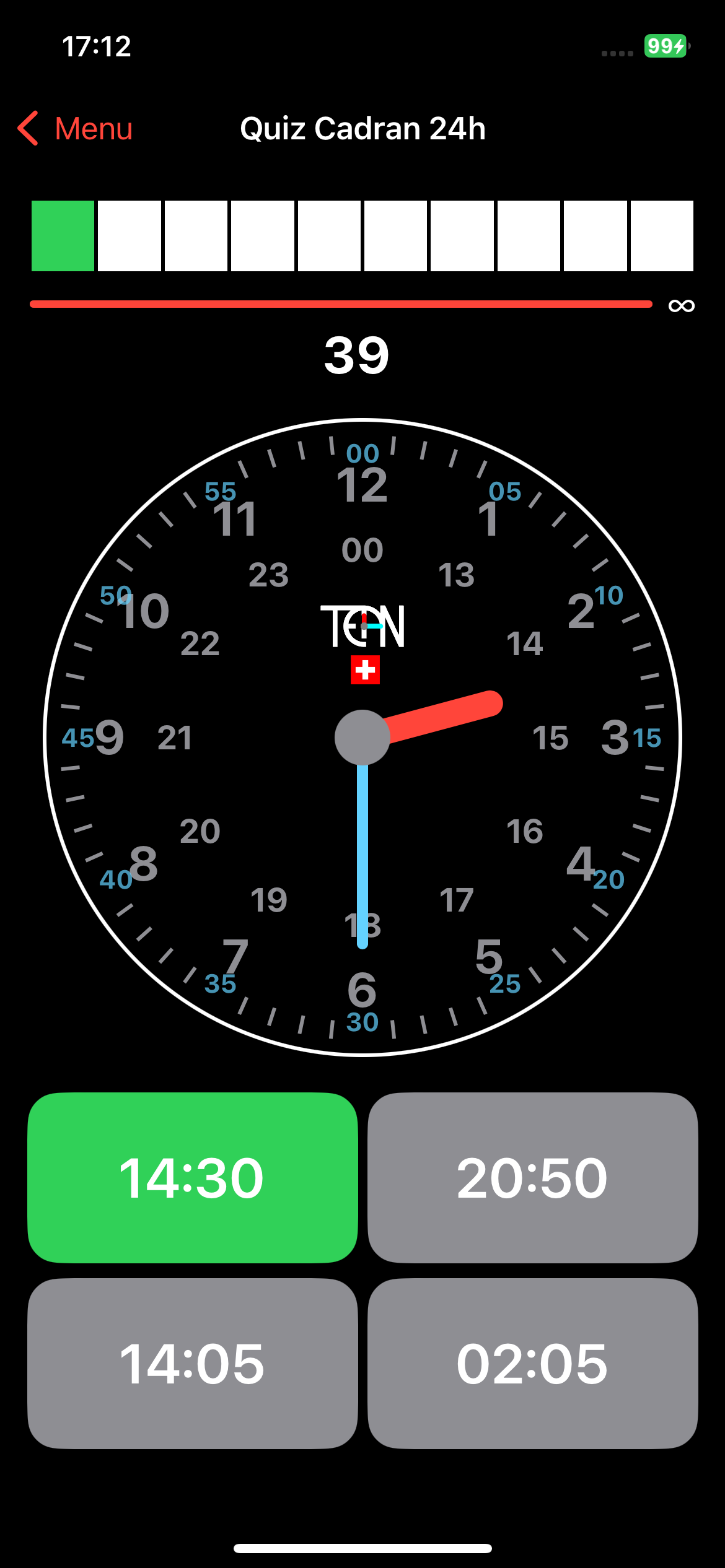
Task: Go back to the Menu
Action: pos(76,129)
